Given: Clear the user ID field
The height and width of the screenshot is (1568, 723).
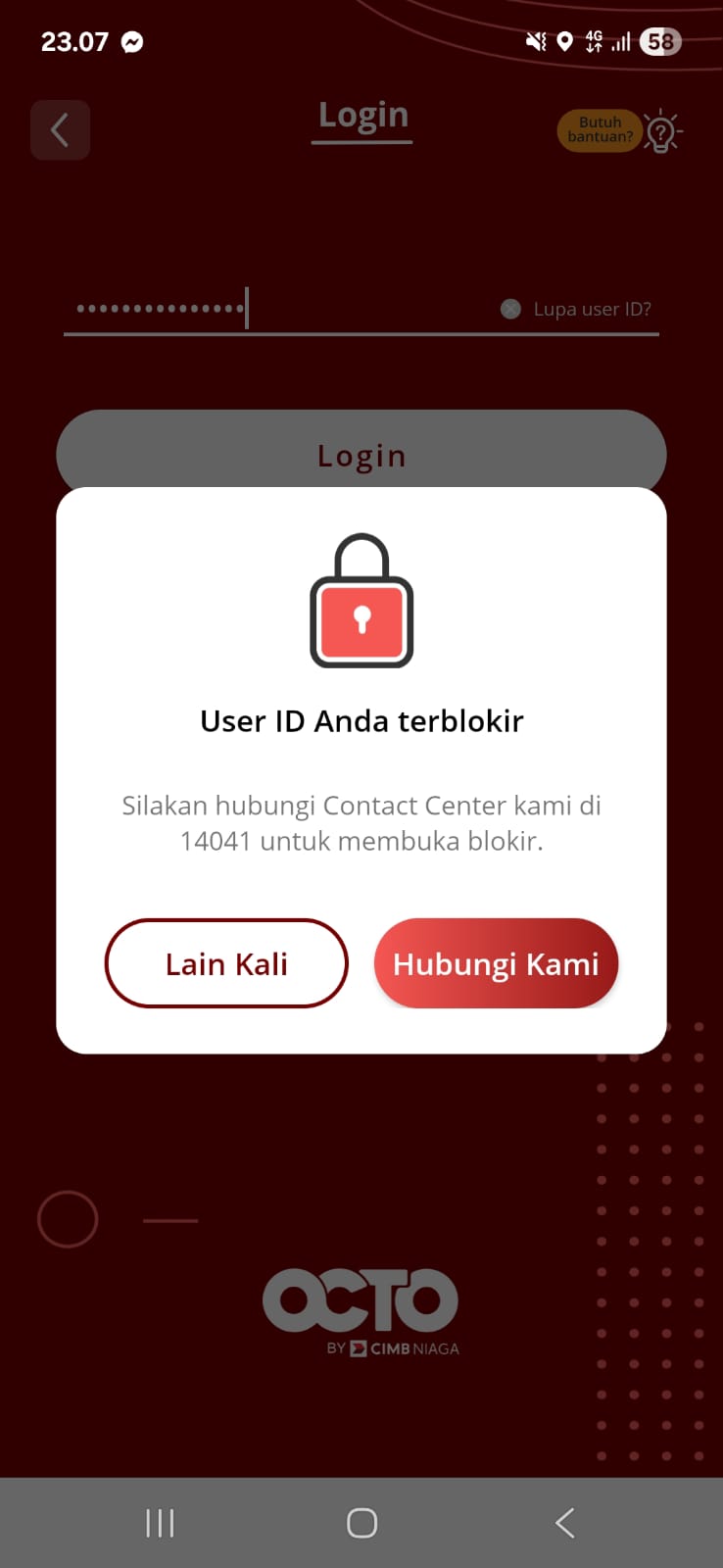Looking at the screenshot, I should pyautogui.click(x=510, y=310).
